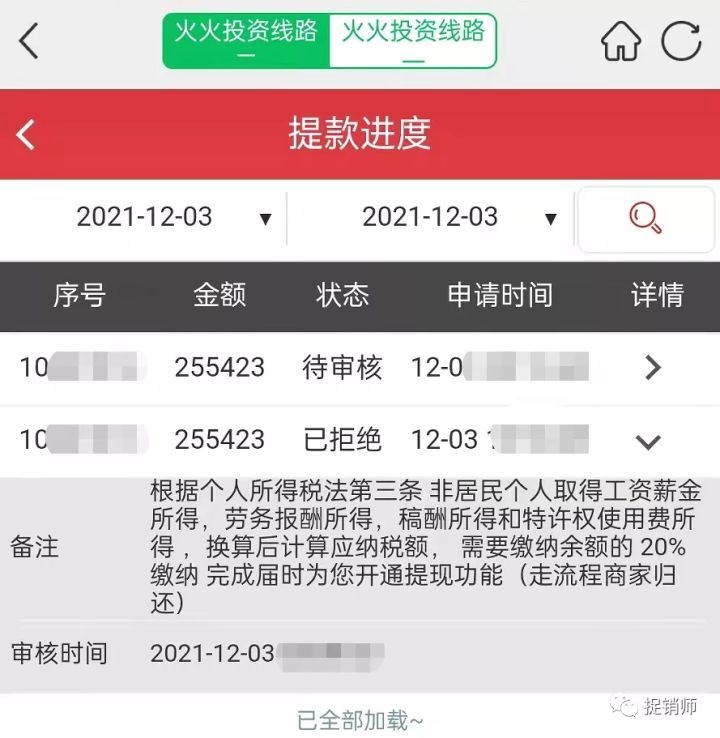Open details of the 待审核 withdrawal

[653, 368]
